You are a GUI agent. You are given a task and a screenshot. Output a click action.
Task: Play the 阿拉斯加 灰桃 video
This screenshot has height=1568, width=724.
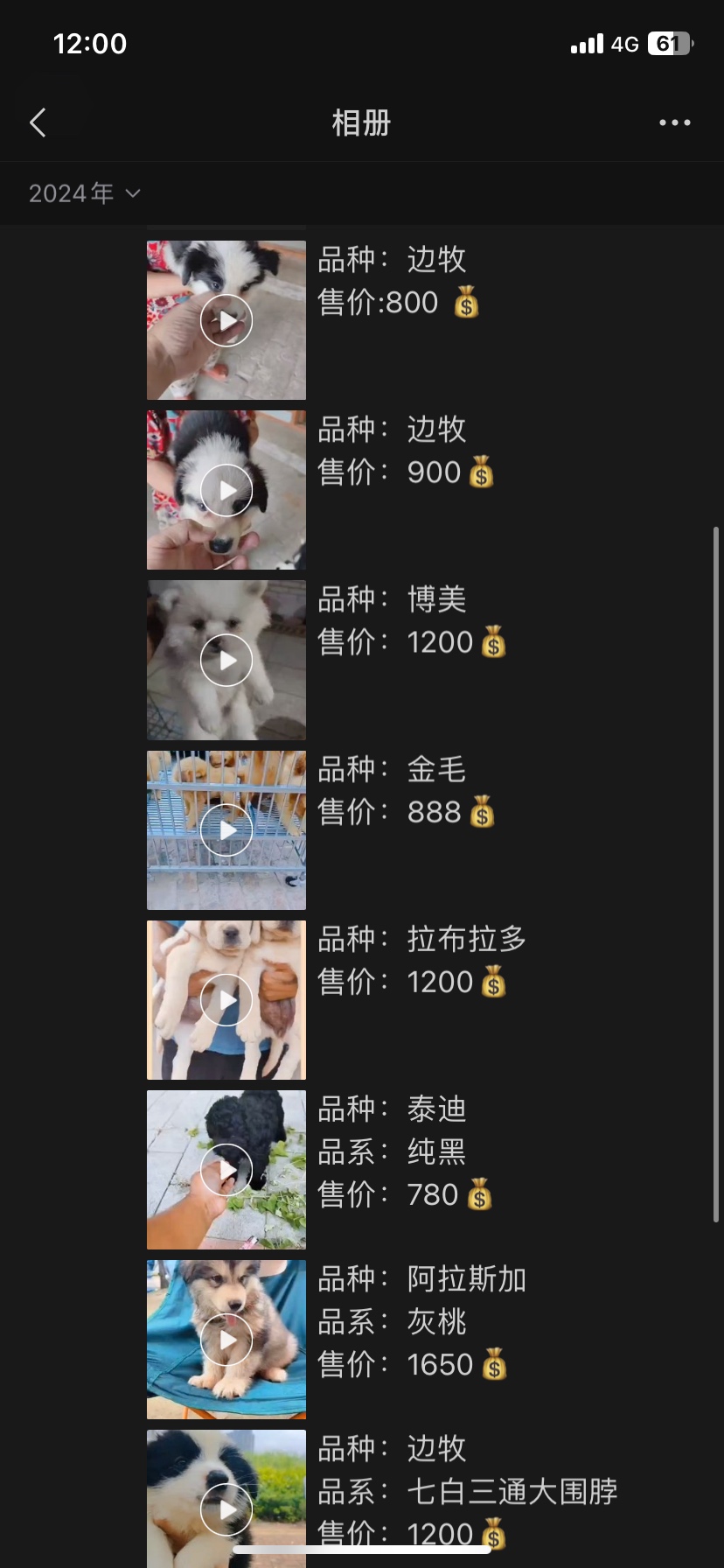(x=226, y=1340)
